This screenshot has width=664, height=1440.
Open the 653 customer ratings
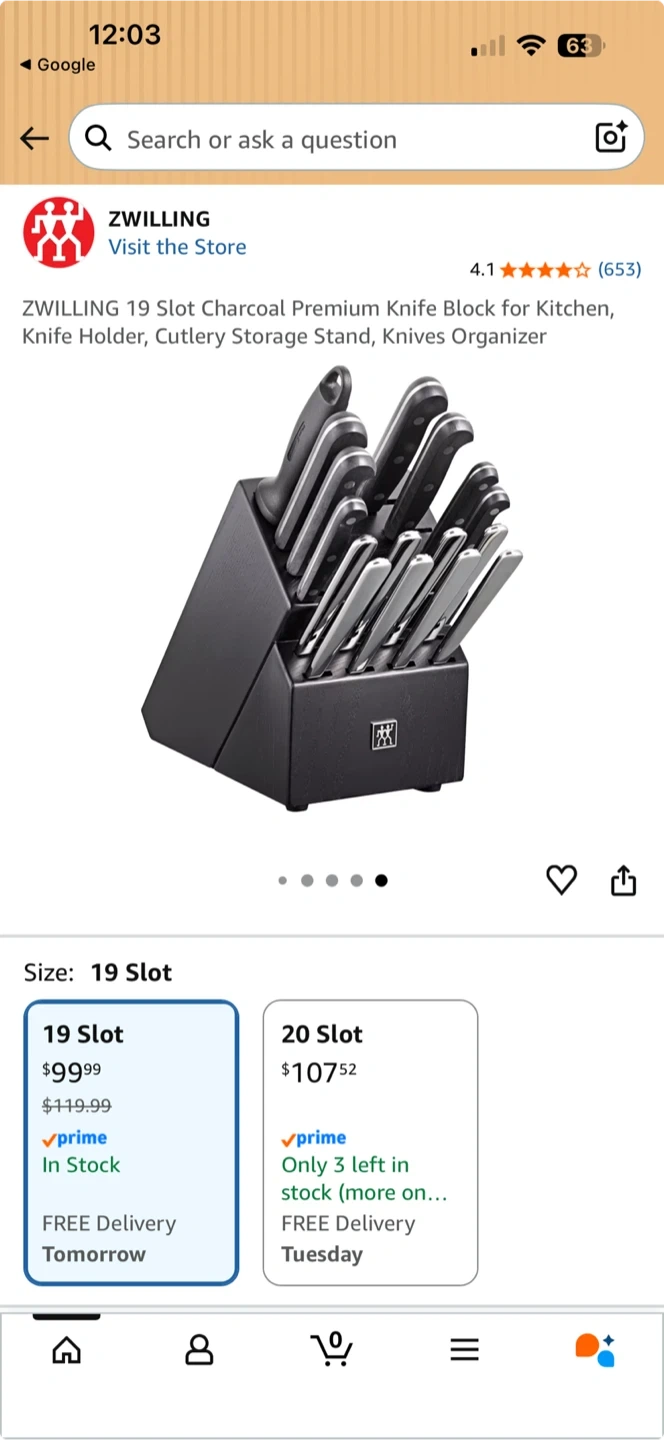point(619,269)
